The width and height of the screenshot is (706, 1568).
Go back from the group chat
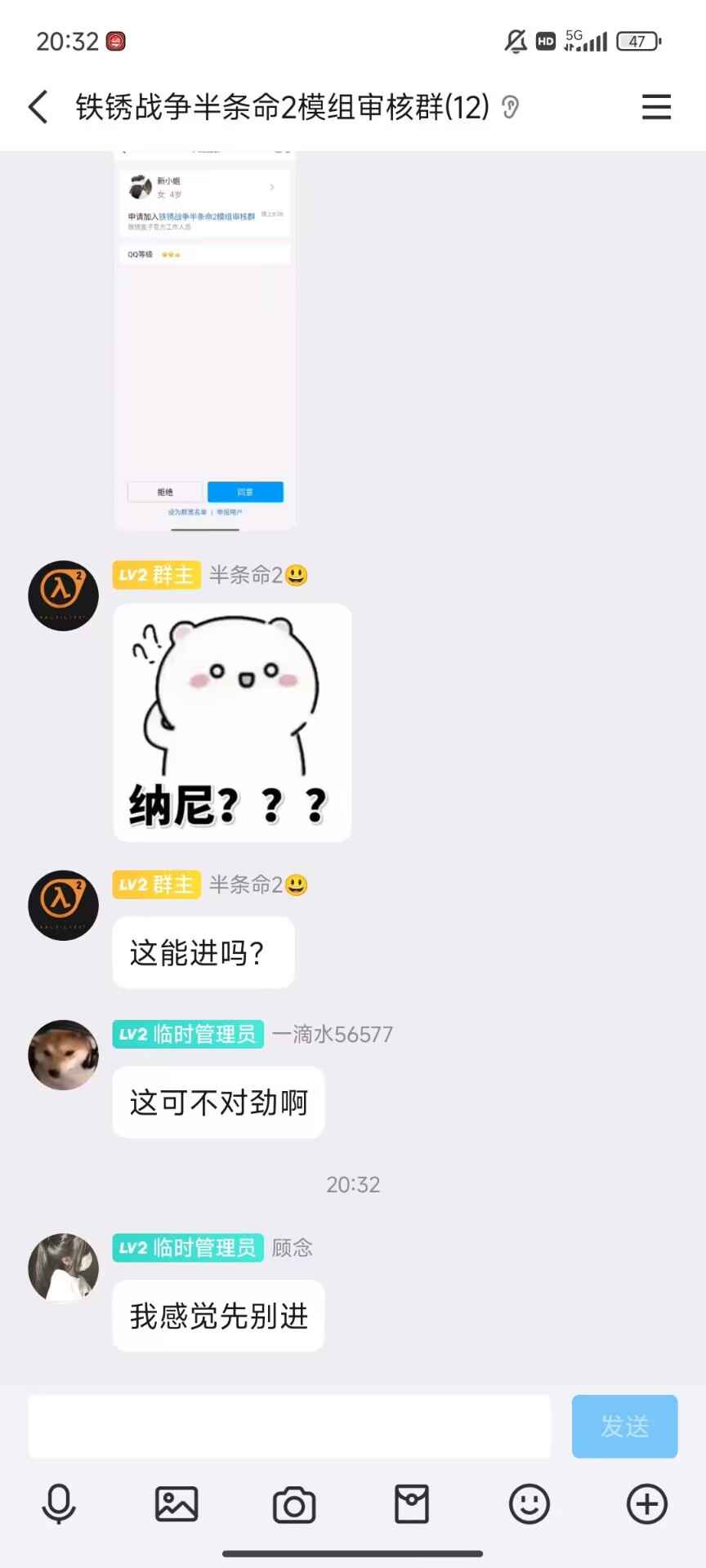coord(38,107)
